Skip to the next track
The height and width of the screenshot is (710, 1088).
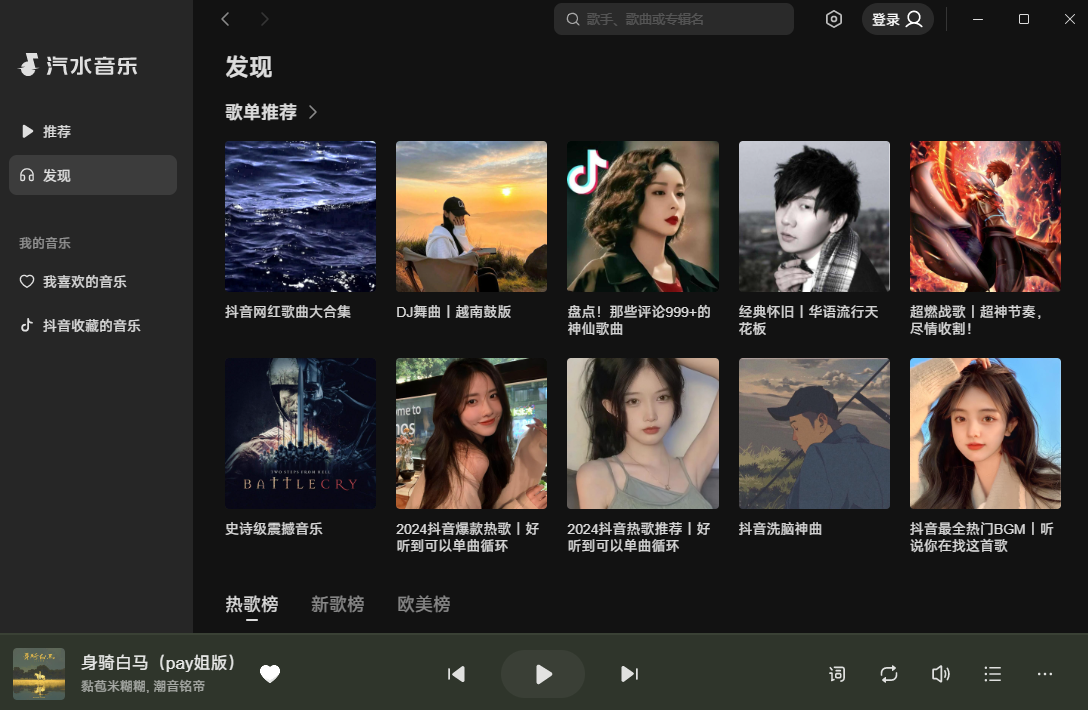tap(629, 674)
